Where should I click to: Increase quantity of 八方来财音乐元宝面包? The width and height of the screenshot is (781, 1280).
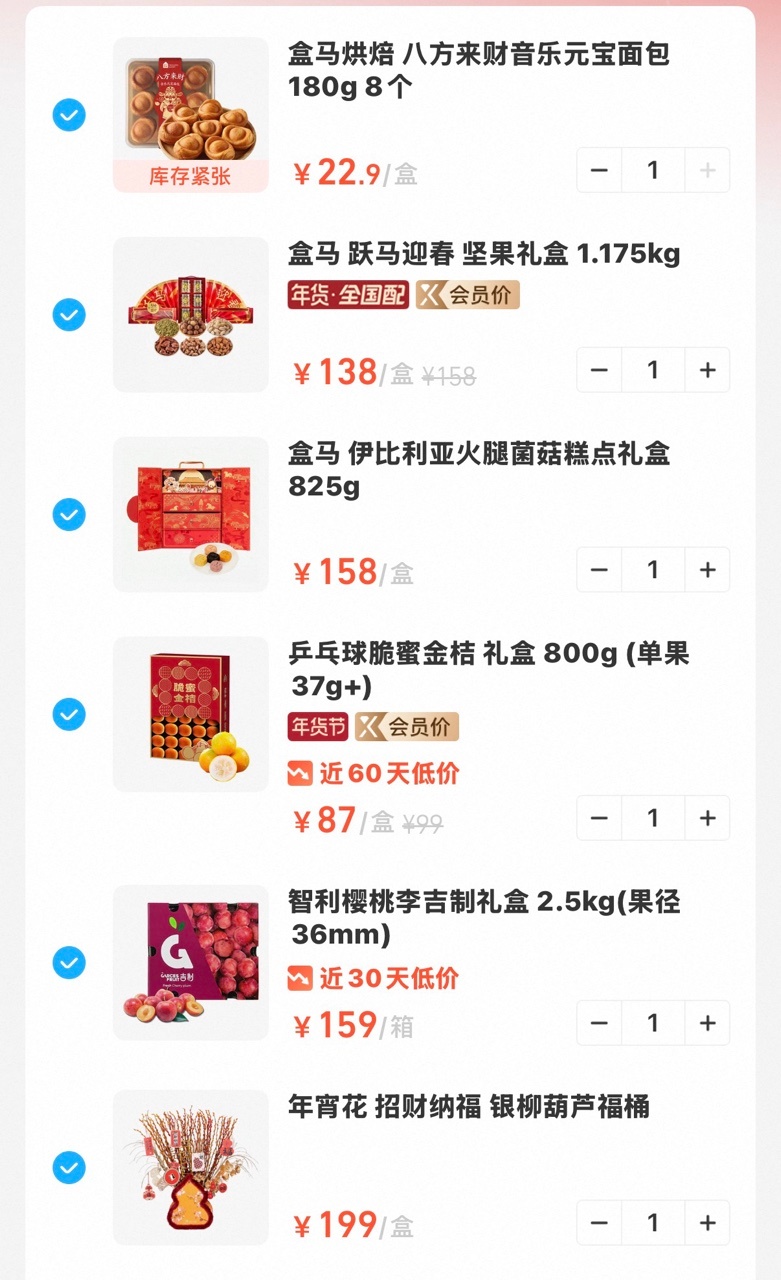pos(707,170)
